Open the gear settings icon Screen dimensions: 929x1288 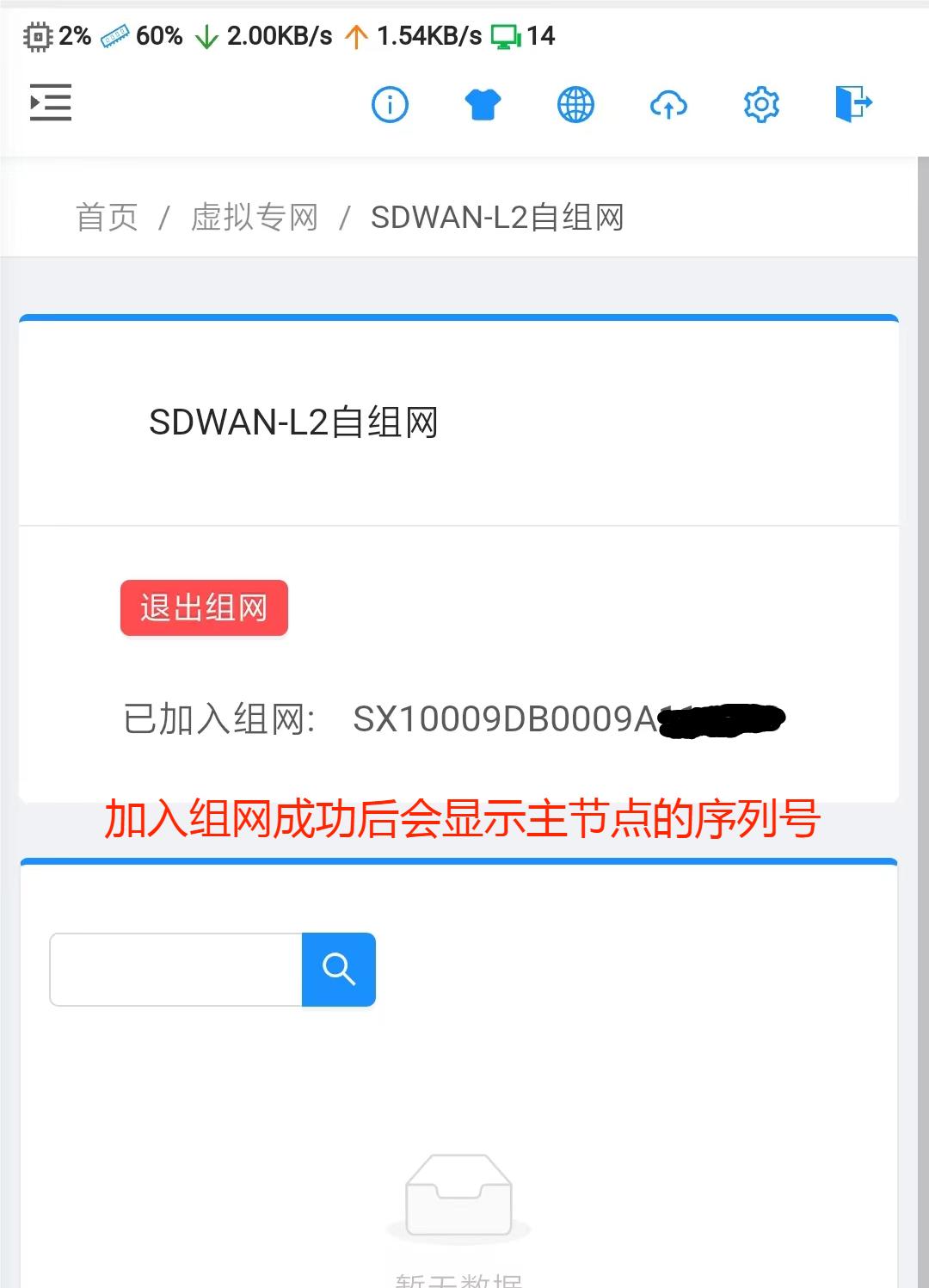pos(761,105)
